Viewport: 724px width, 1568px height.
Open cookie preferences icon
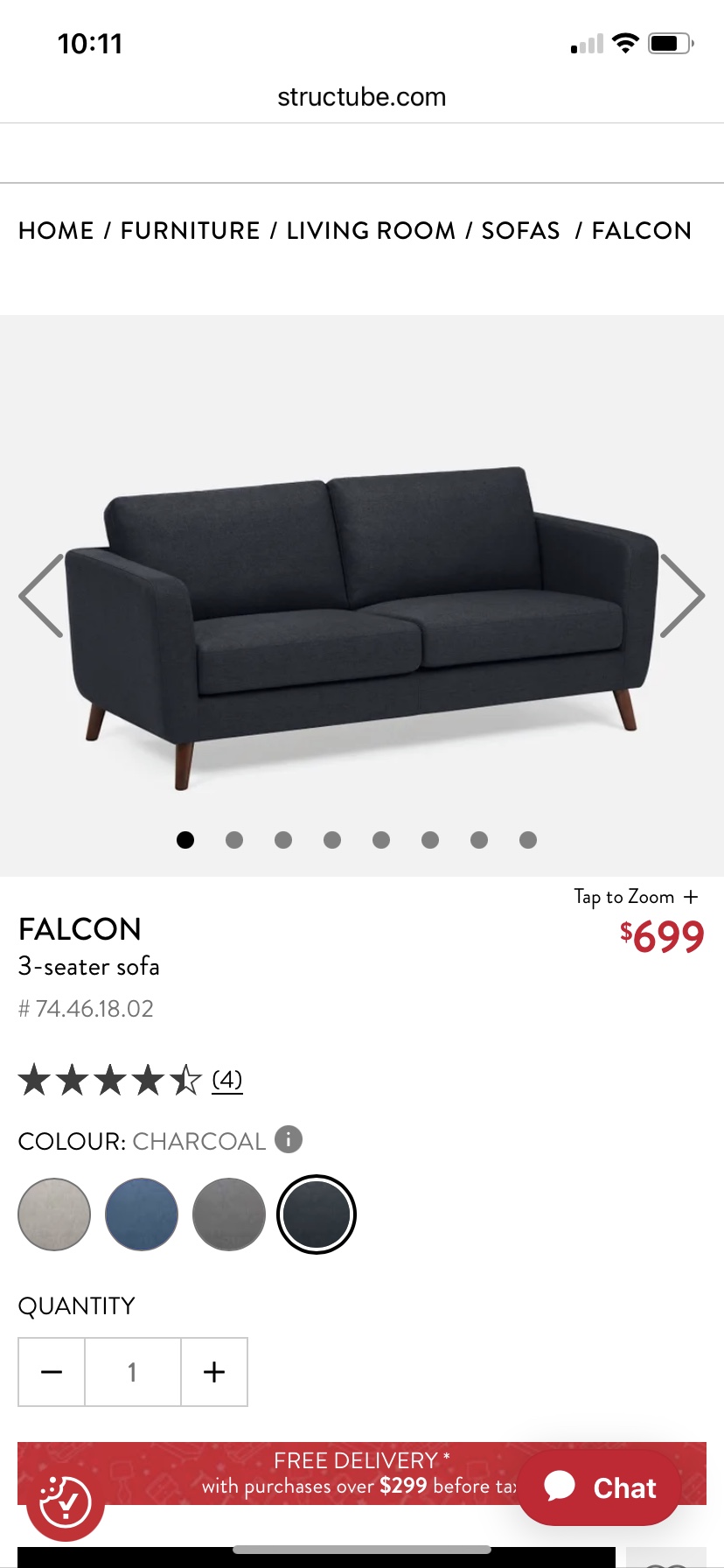pyautogui.click(x=65, y=1501)
